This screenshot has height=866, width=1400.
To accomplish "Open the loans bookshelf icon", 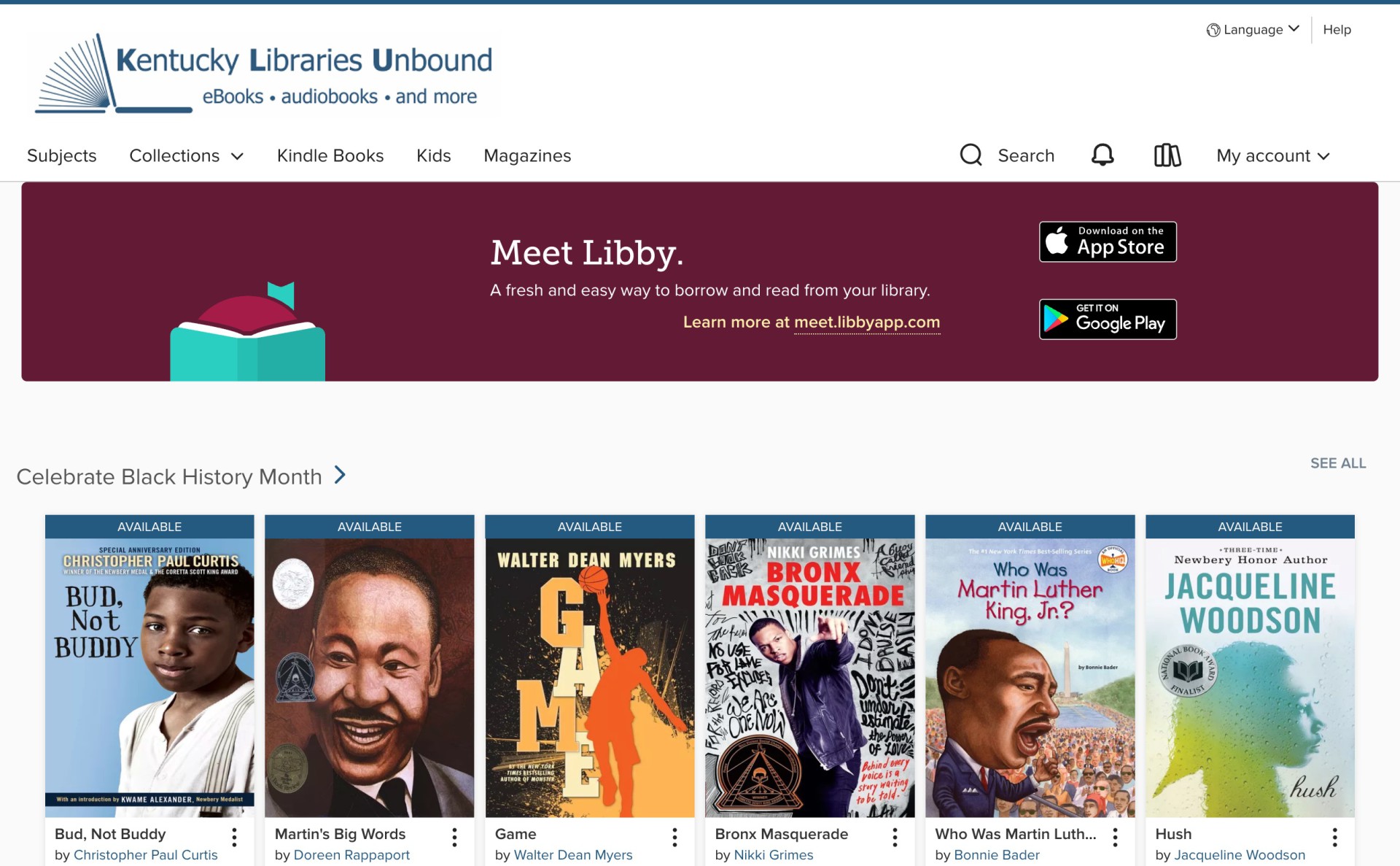I will point(1167,155).
